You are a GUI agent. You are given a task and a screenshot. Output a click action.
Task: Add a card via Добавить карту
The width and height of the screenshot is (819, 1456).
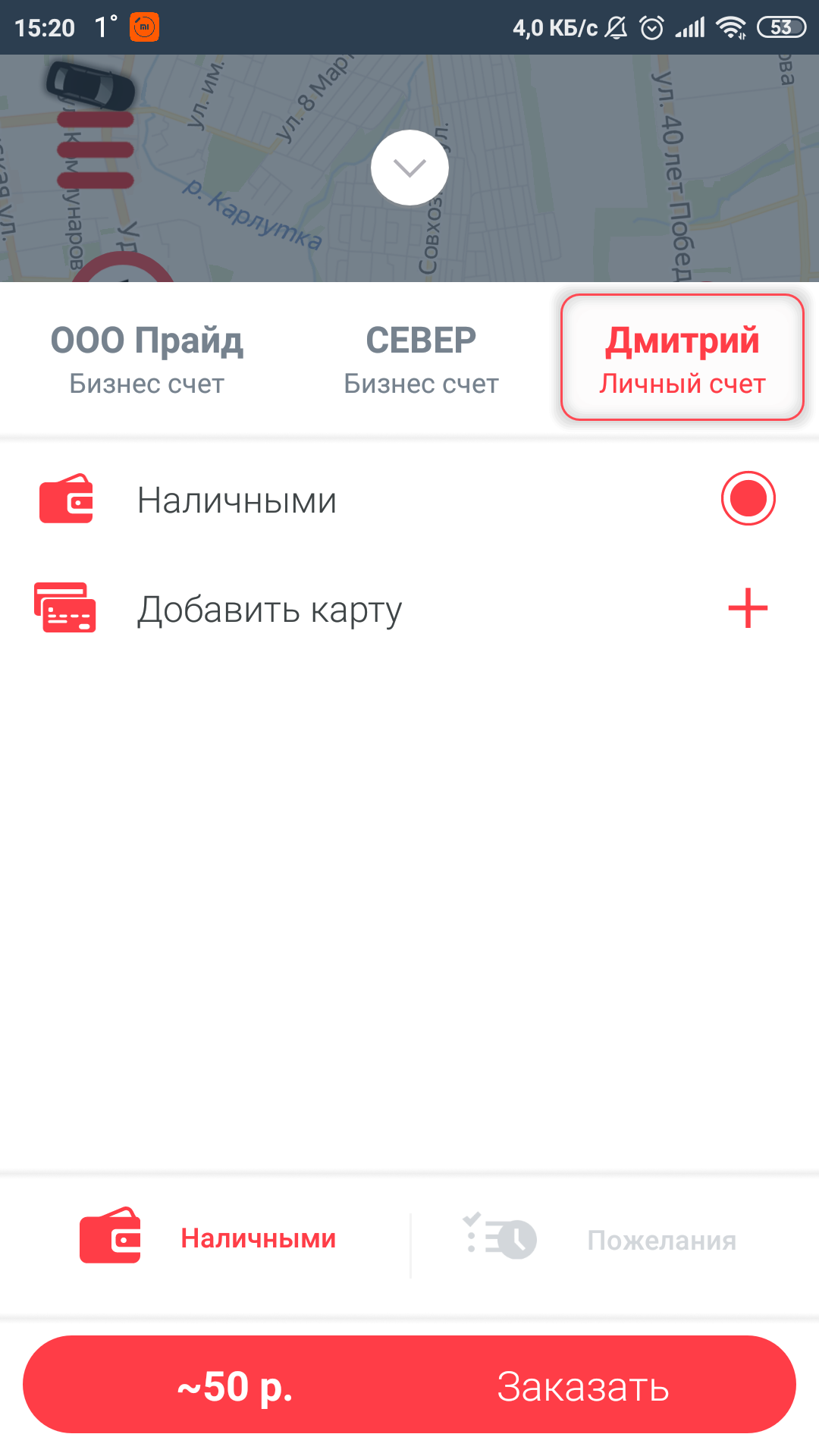point(409,609)
